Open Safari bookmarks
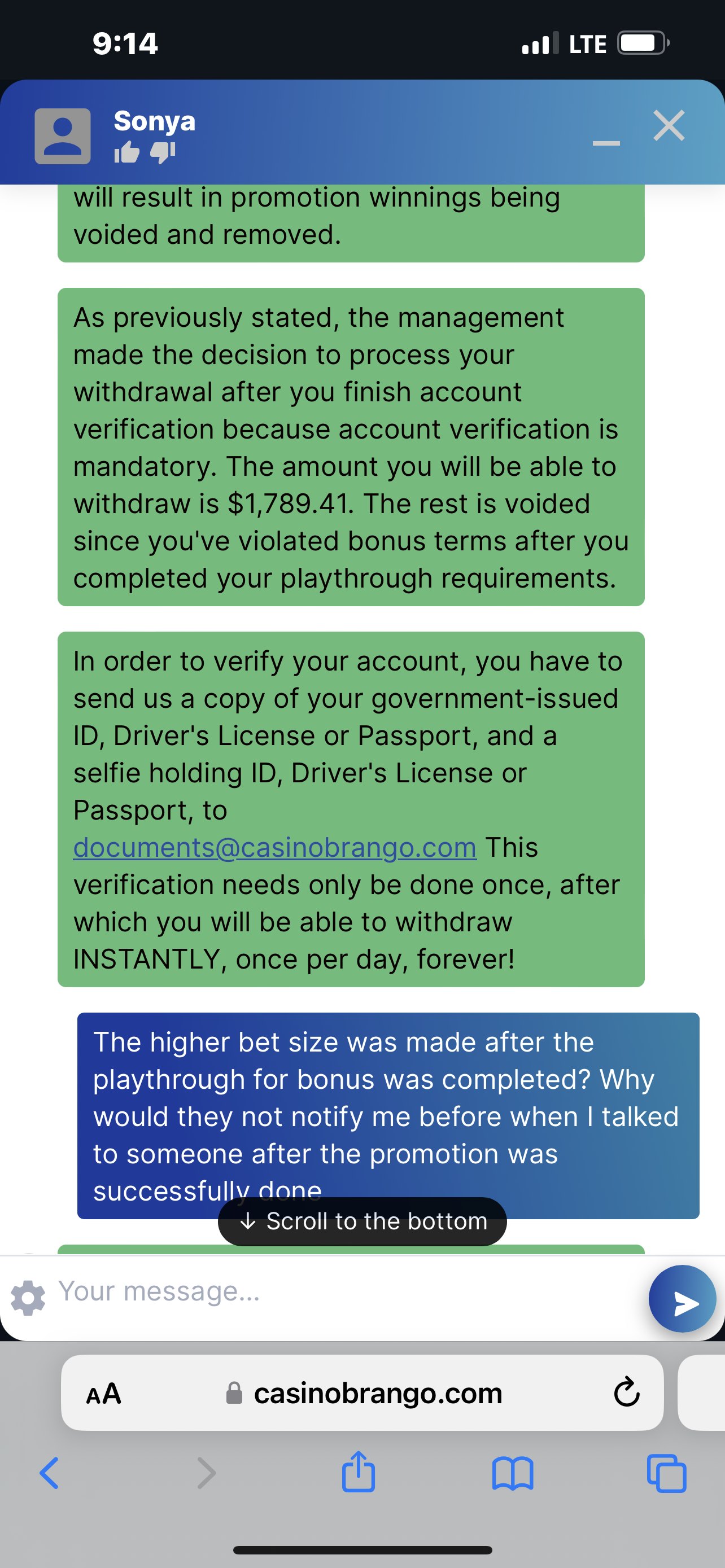The width and height of the screenshot is (725, 1568). pos(513,1473)
